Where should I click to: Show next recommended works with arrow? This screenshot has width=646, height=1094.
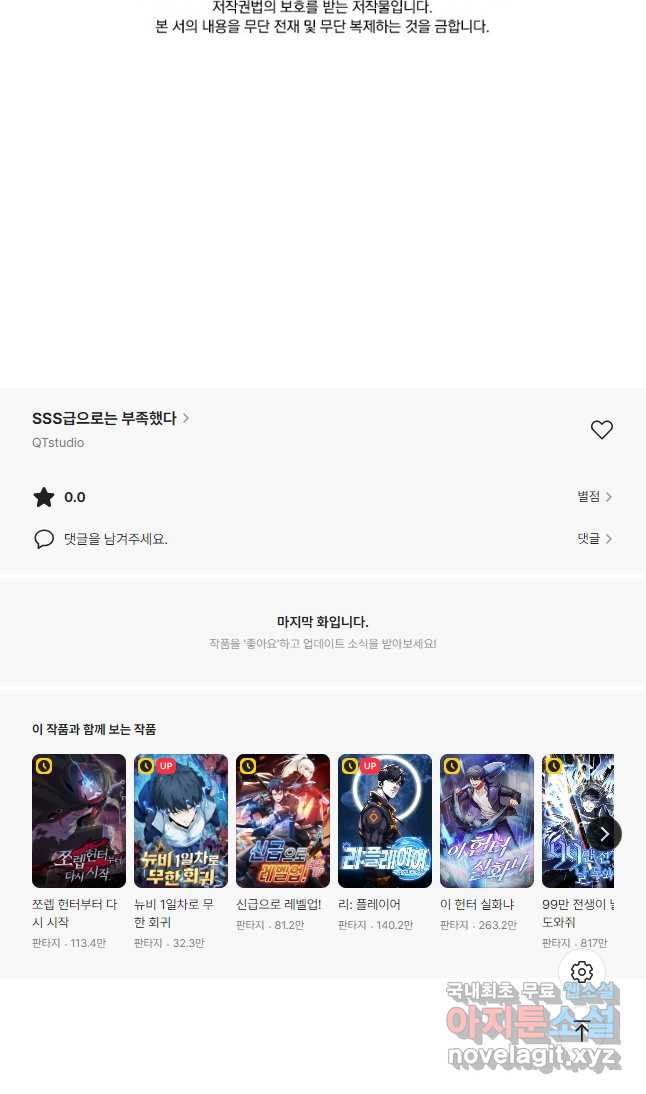coord(603,833)
